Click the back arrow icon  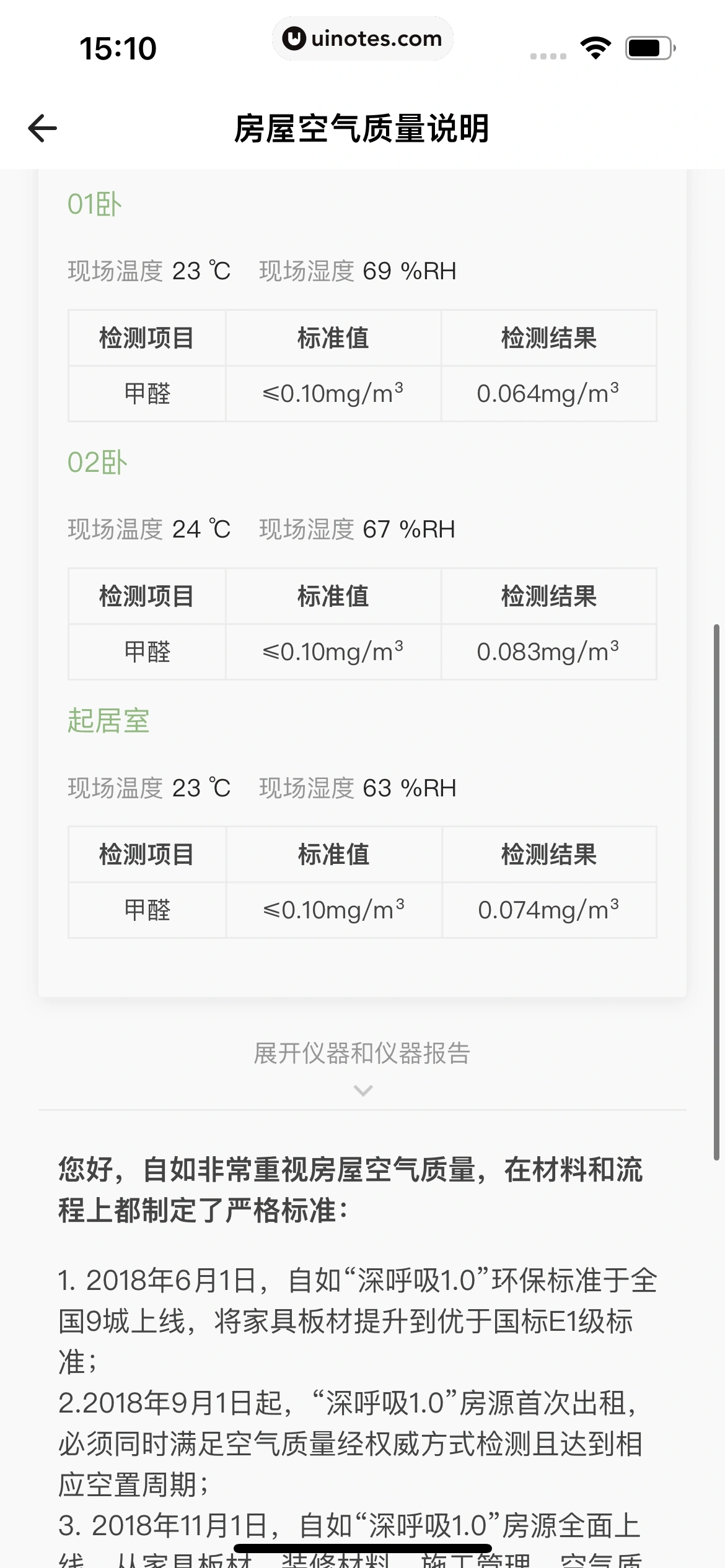point(42,128)
